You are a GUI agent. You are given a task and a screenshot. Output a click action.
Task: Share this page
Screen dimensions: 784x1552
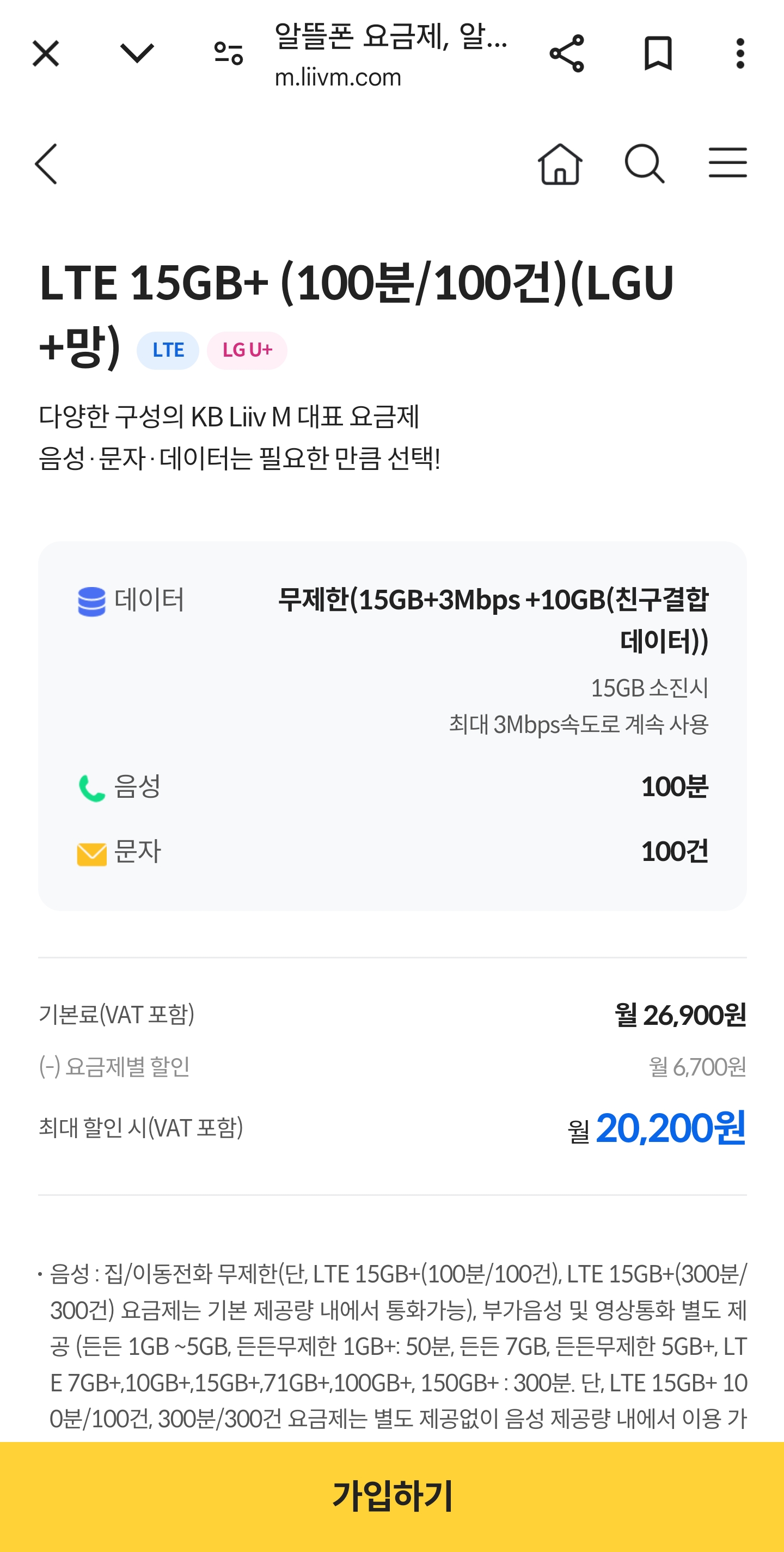point(567,53)
